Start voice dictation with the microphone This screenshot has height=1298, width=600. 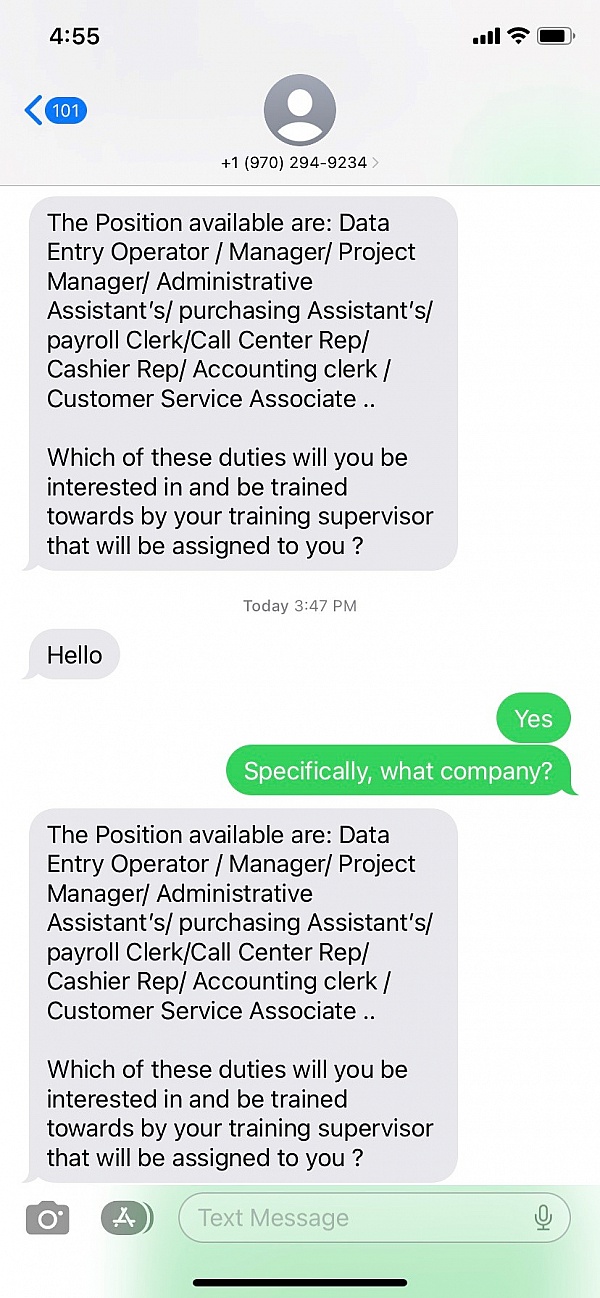(543, 1217)
